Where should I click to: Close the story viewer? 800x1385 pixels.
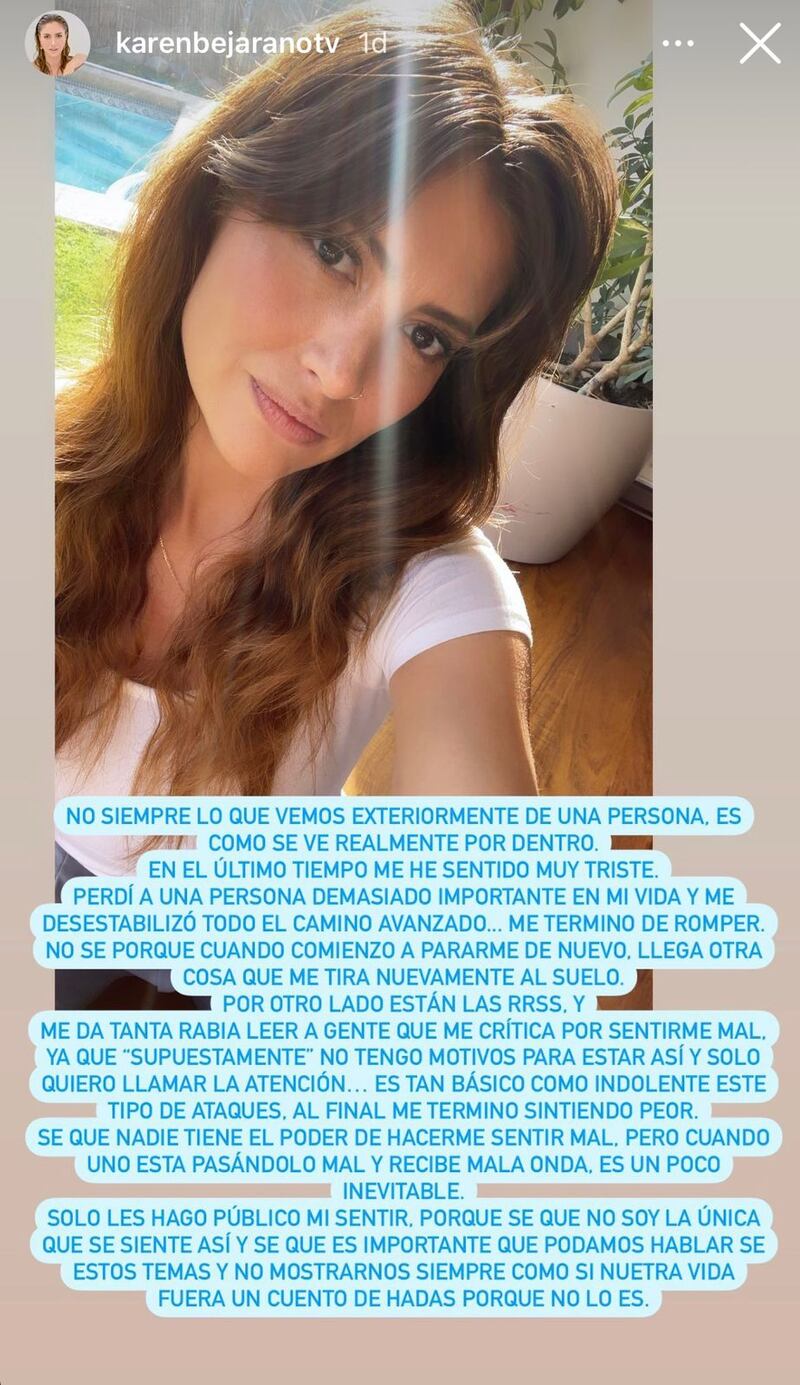(x=760, y=44)
